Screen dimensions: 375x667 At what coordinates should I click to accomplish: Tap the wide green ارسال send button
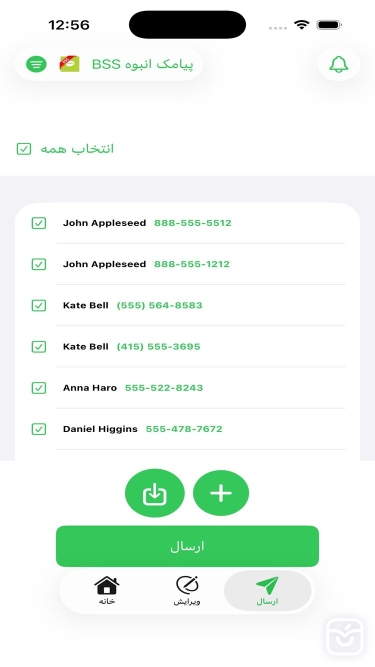[188, 546]
